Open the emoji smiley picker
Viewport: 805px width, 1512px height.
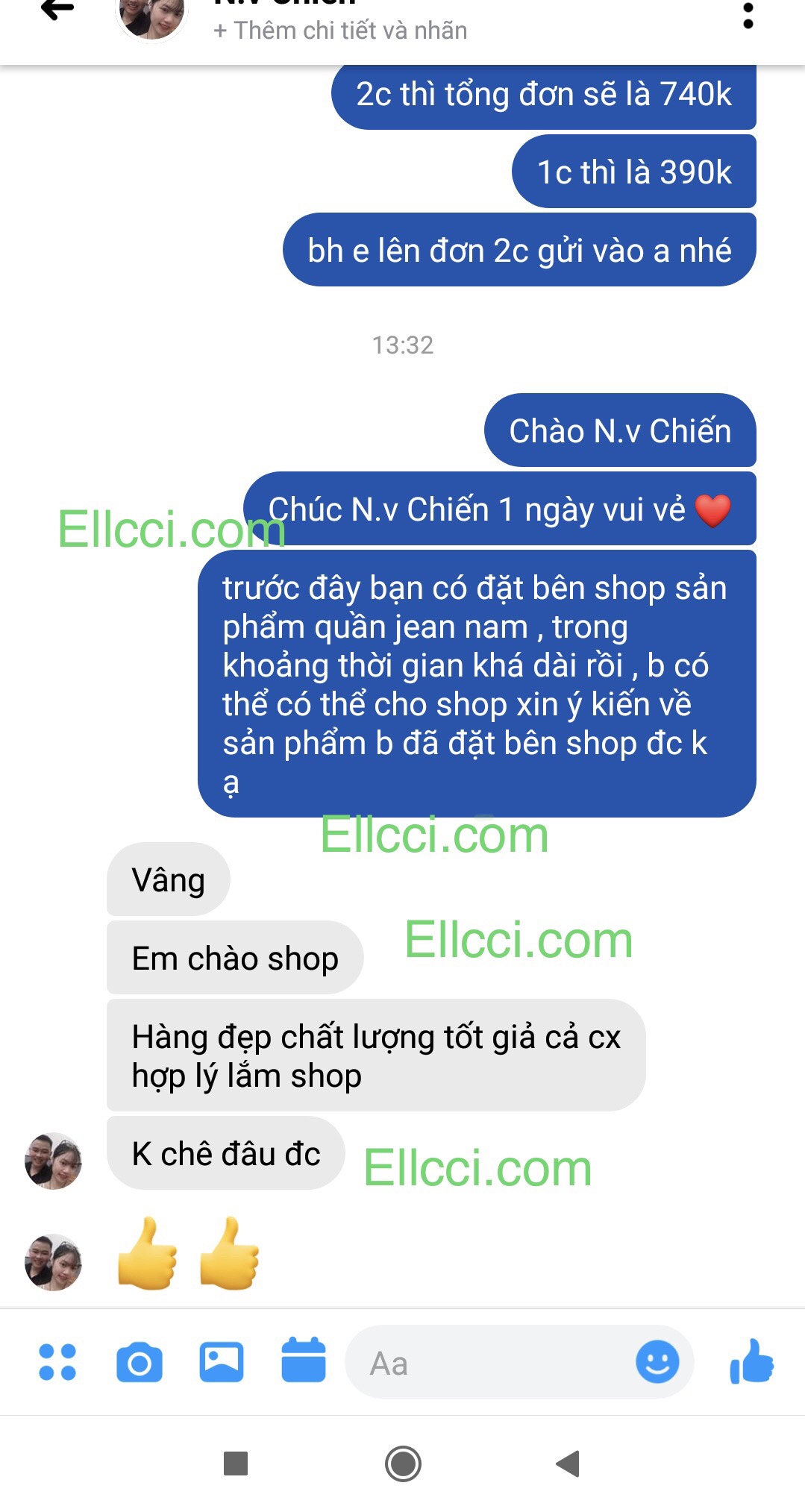pyautogui.click(x=657, y=1362)
